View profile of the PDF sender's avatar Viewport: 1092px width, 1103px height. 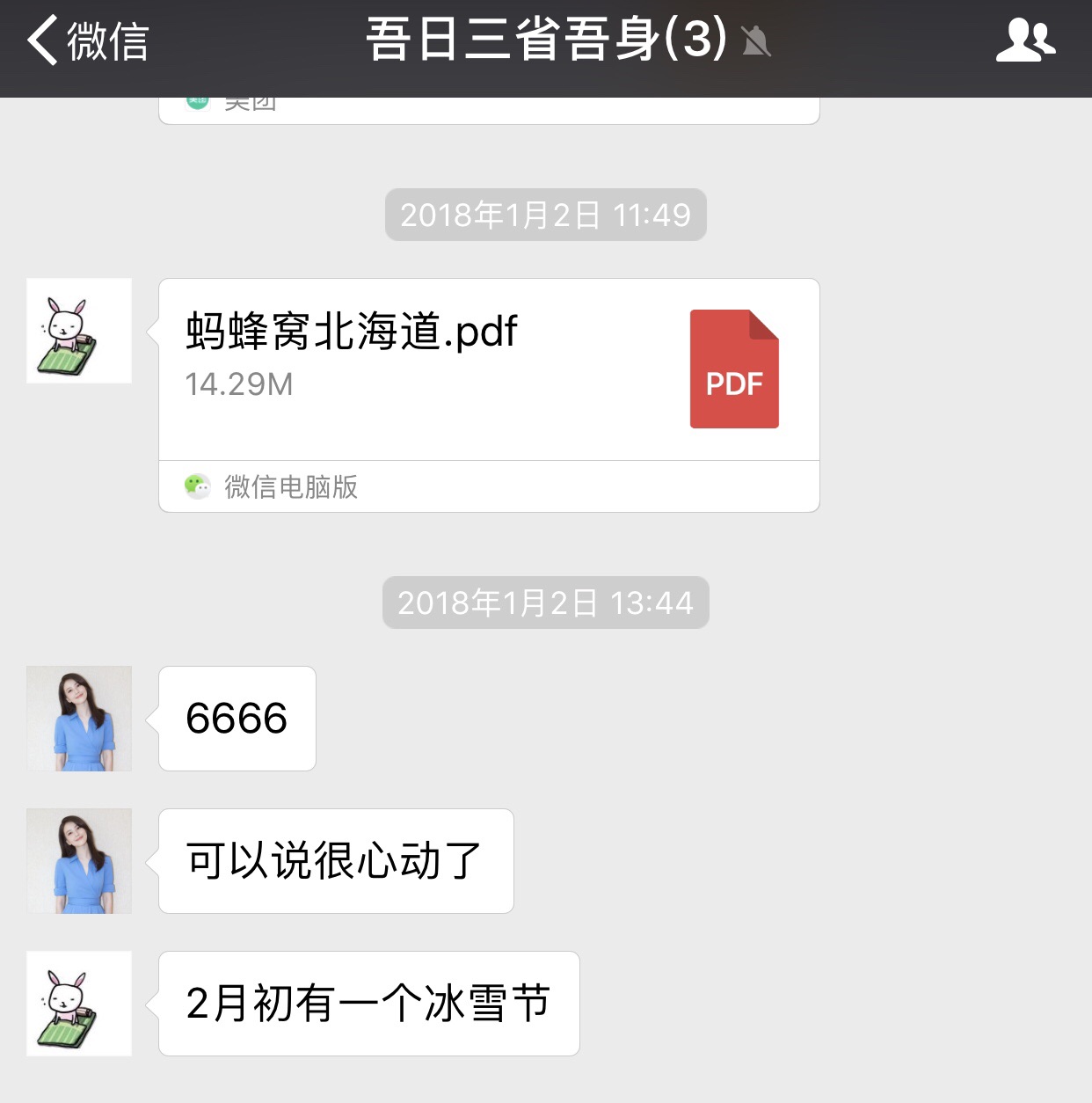tap(79, 331)
